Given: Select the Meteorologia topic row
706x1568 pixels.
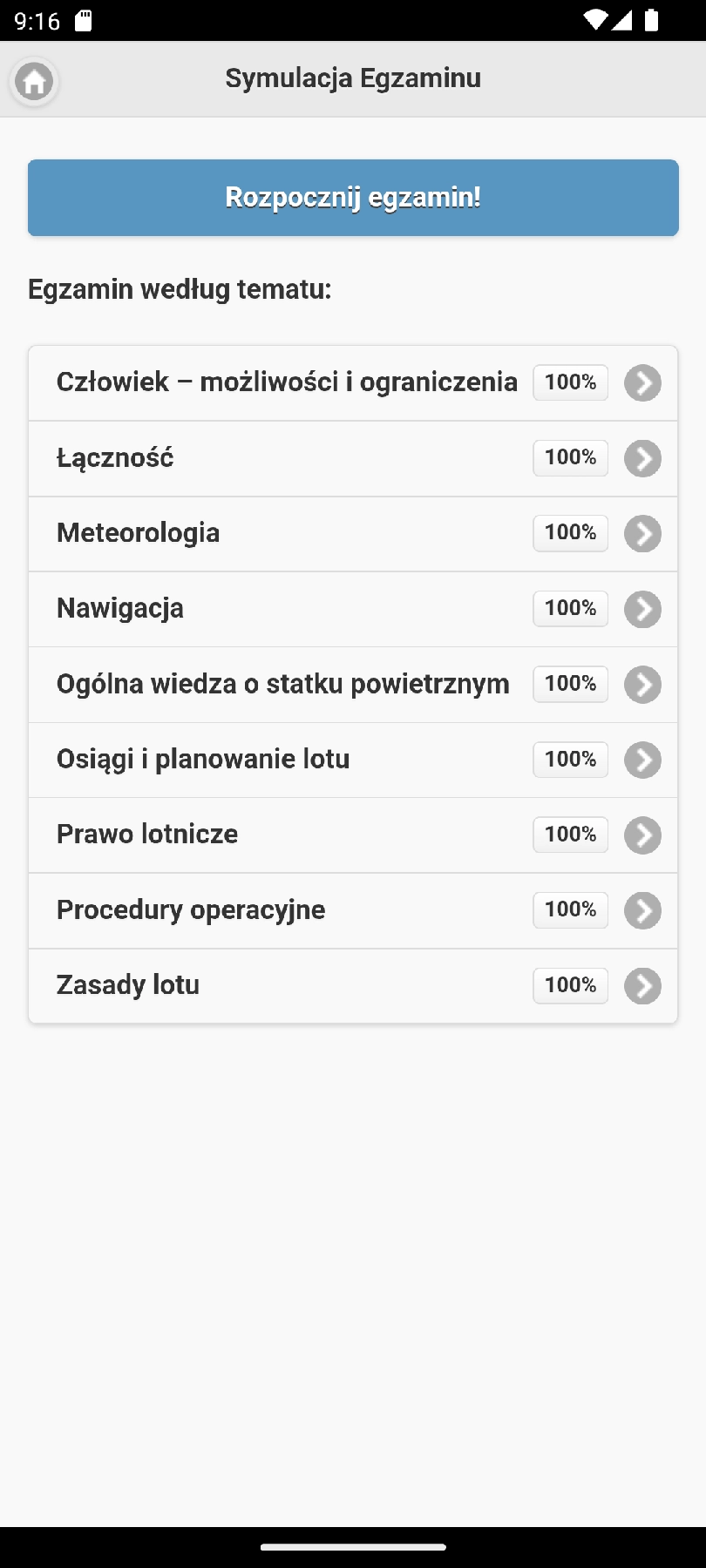Looking at the screenshot, I should [138, 533].
